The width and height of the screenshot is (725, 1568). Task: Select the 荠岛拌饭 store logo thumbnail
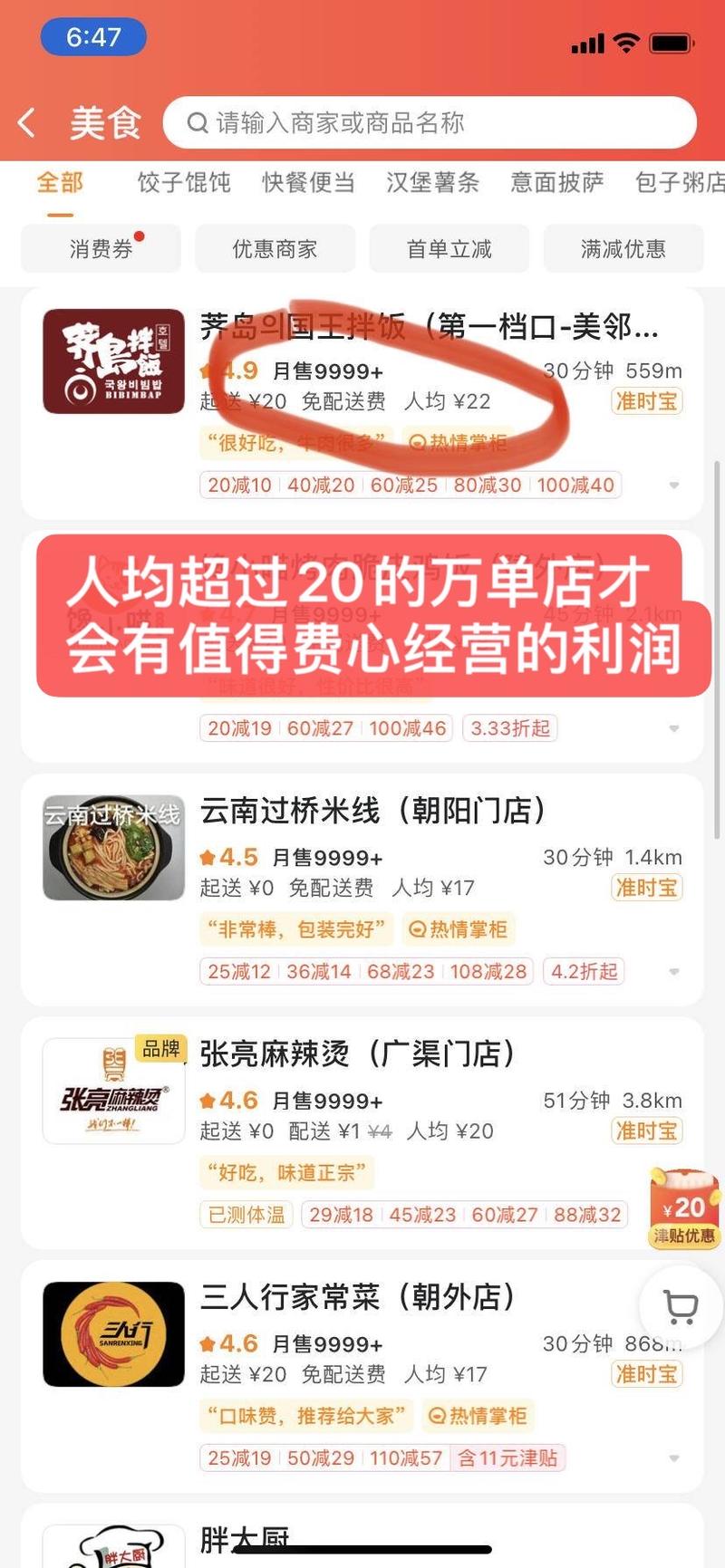point(112,361)
